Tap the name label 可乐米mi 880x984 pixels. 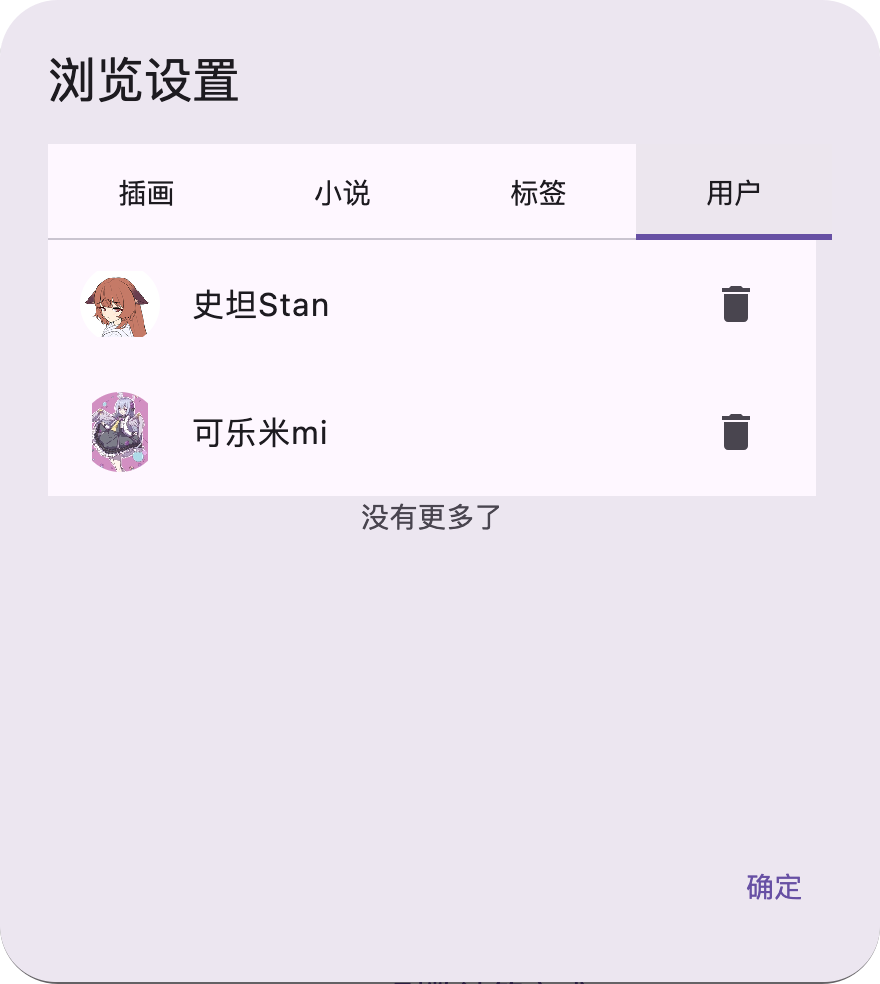point(258,433)
